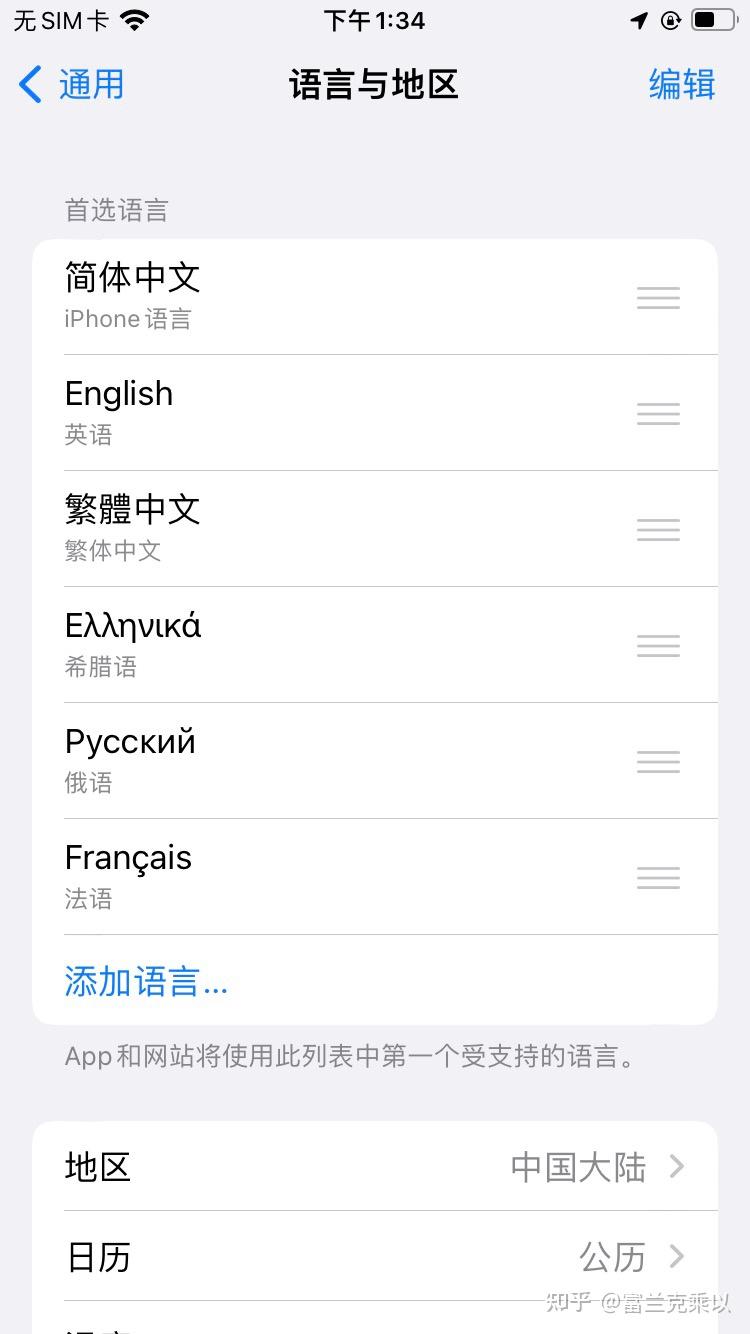Viewport: 750px width, 1334px height.
Task: Tap the reorder handle next to English
Action: 658,413
